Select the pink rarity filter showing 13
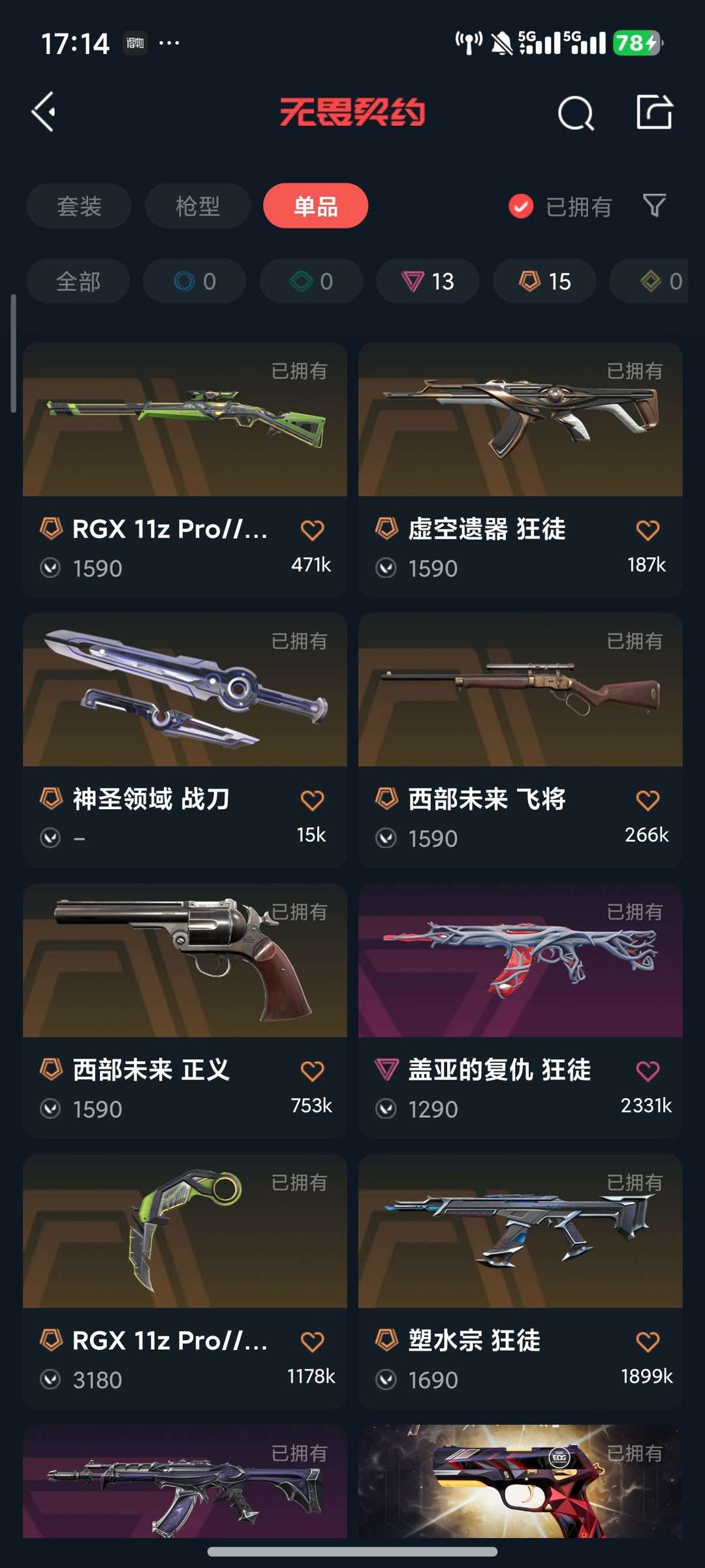 (x=427, y=281)
